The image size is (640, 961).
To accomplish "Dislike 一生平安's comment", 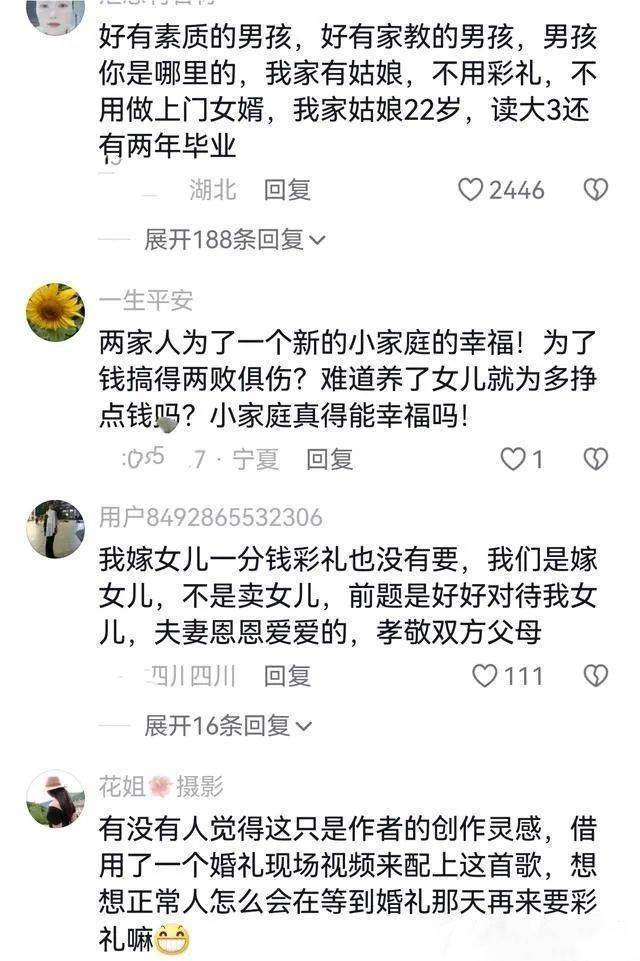I will 595,459.
